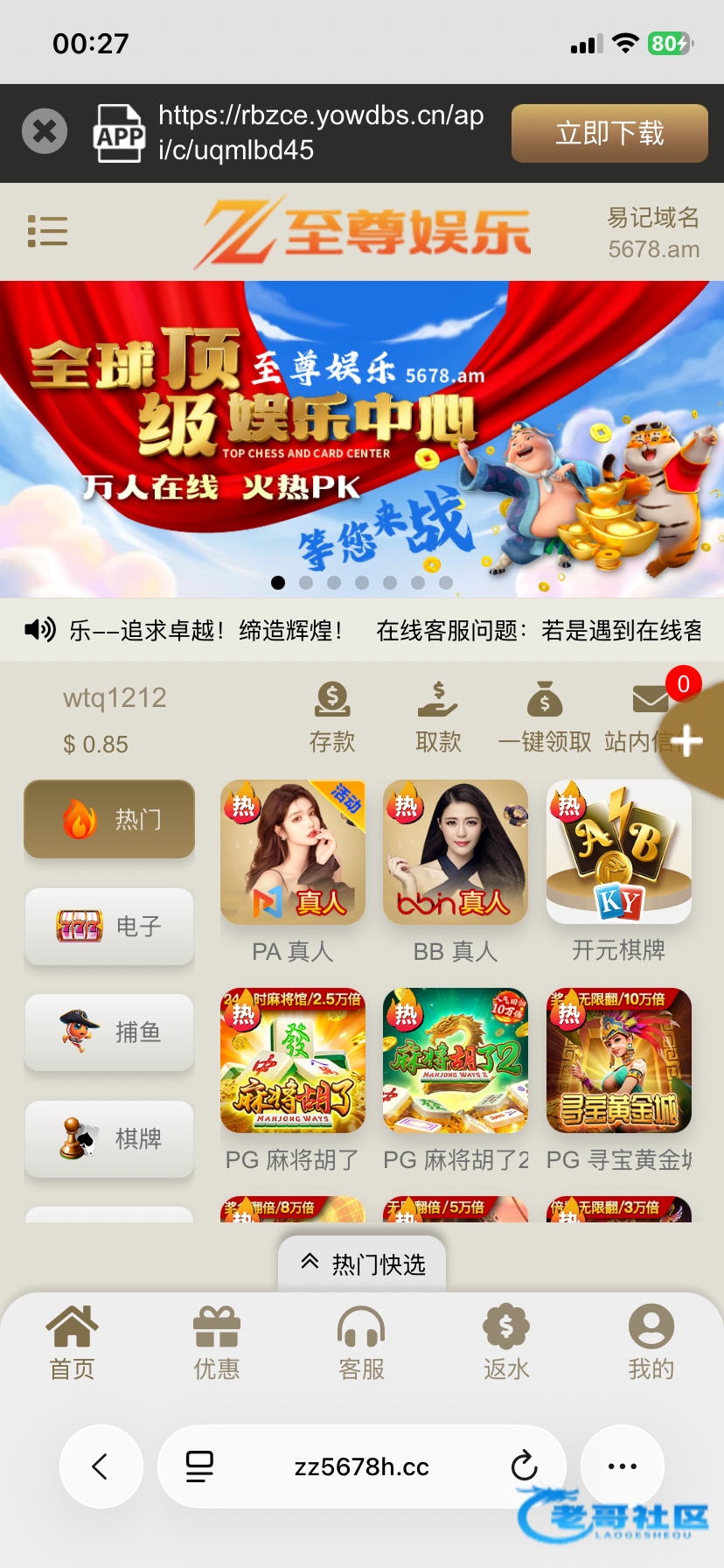Expand the 热门快选 panel
The width and height of the screenshot is (724, 1568).
coord(362,1264)
